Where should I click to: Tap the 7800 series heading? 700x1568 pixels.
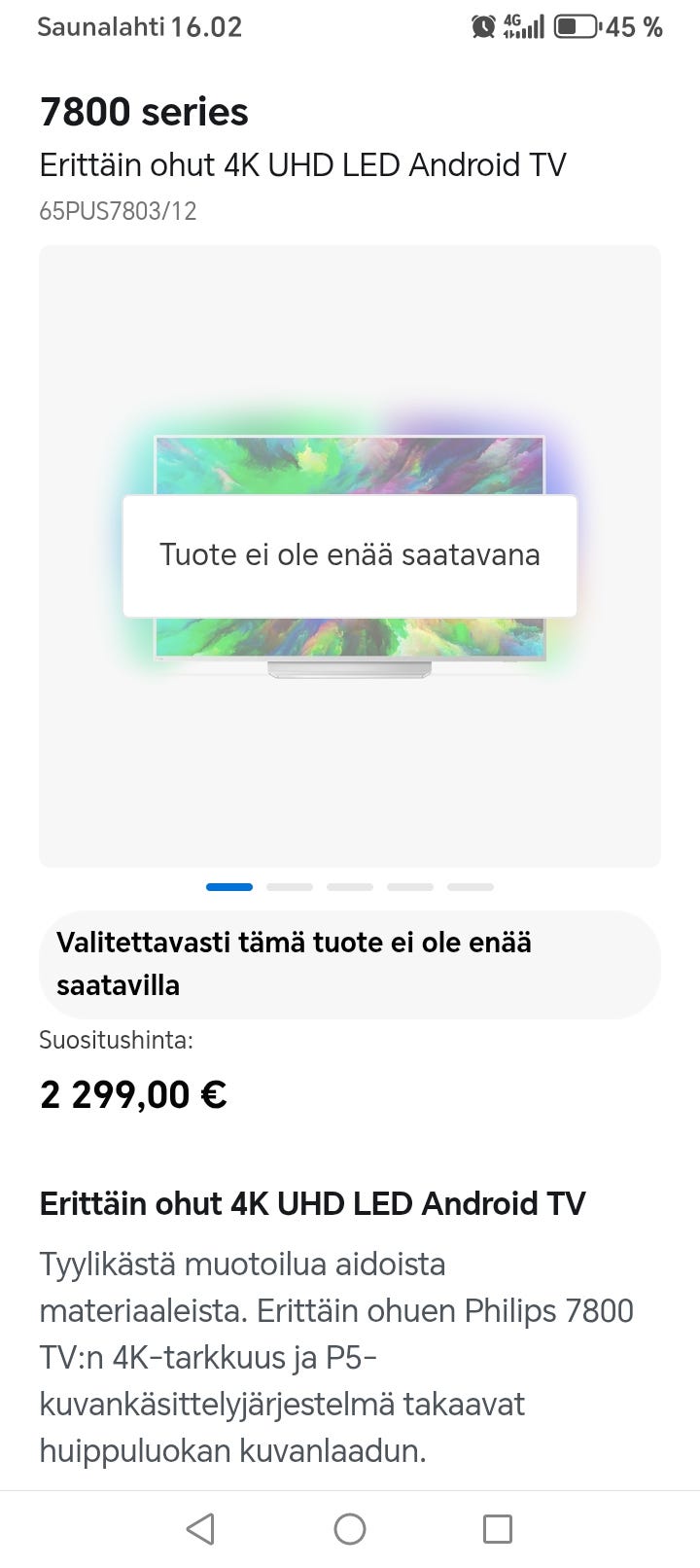coord(142,112)
